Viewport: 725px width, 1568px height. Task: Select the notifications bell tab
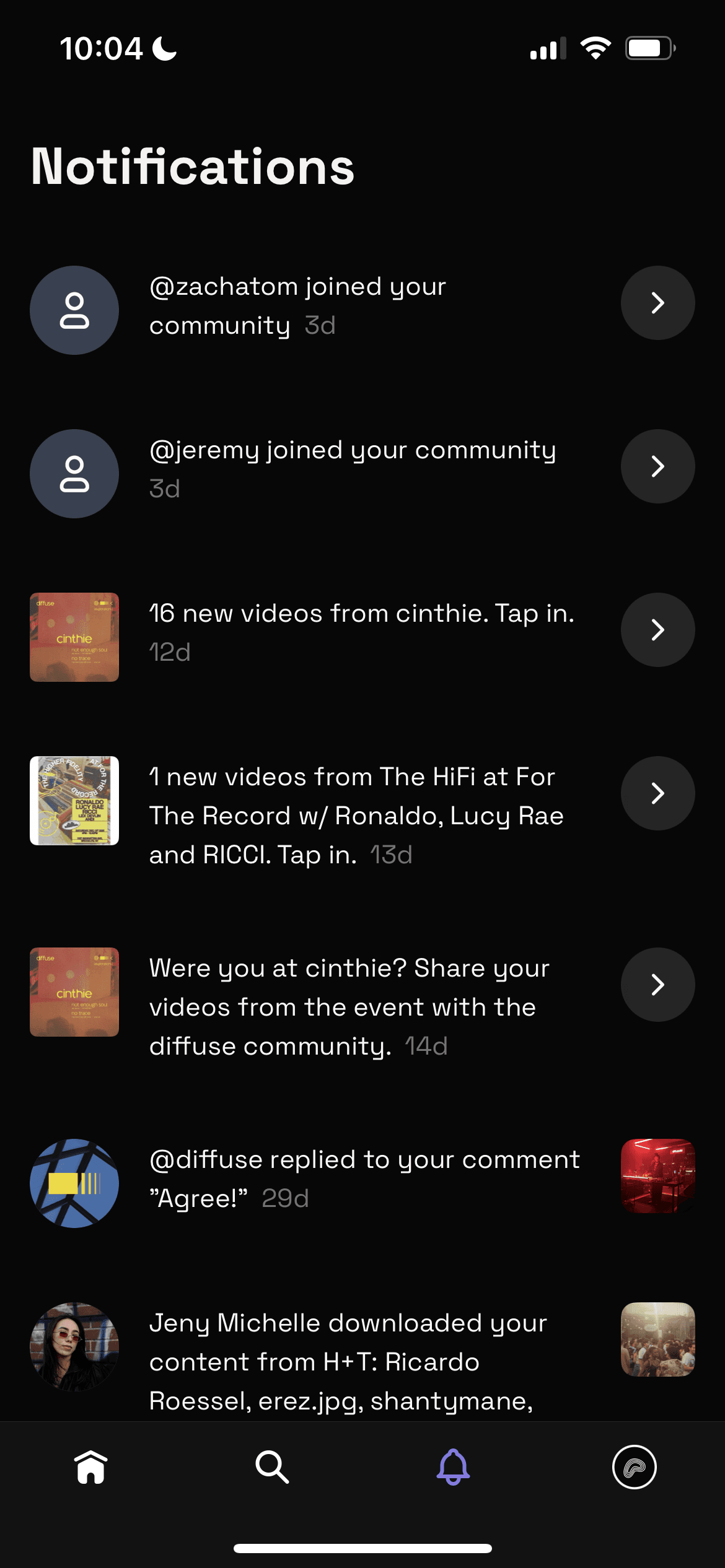click(453, 1466)
